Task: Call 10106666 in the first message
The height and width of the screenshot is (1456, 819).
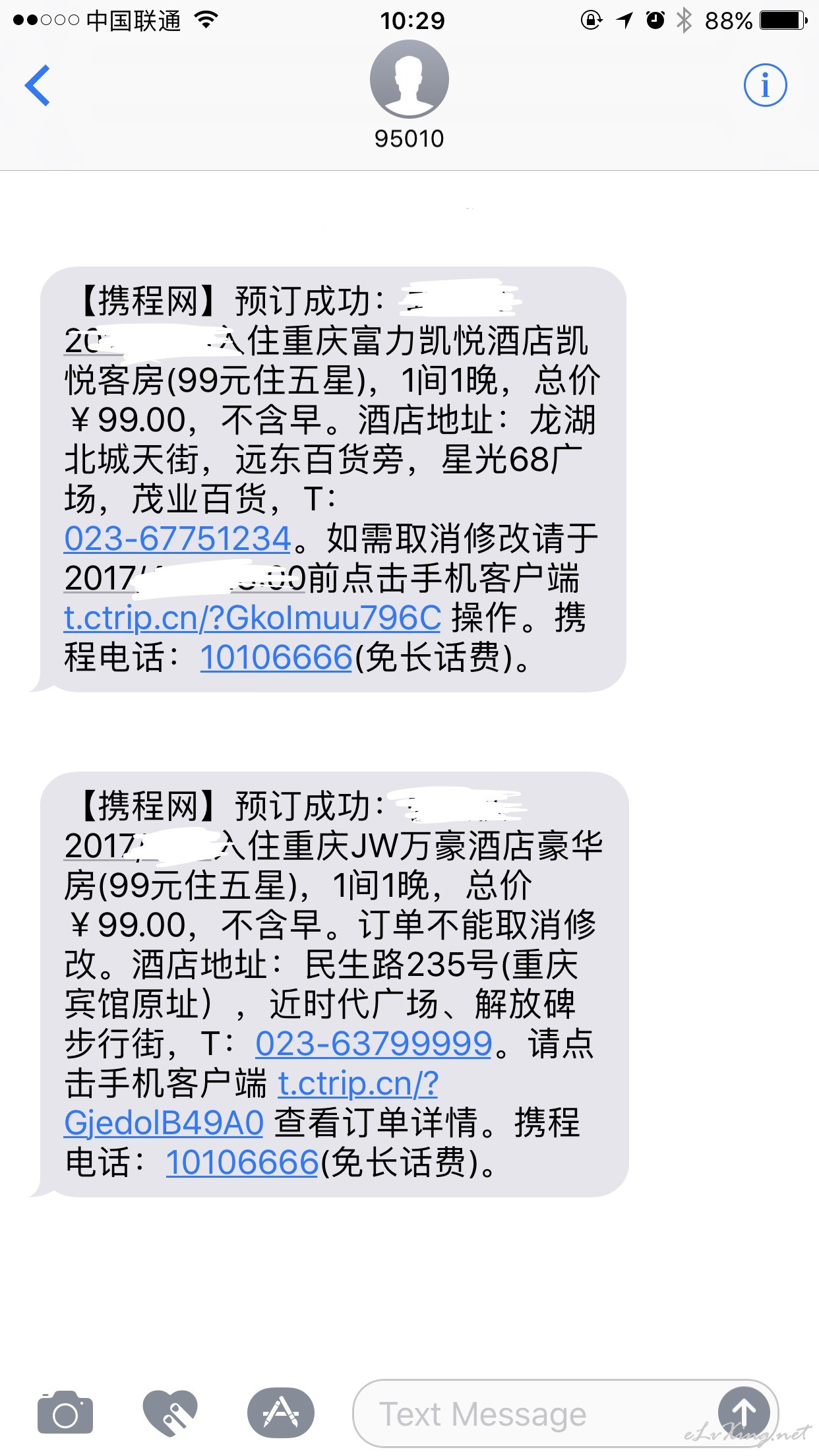Action: 276,657
